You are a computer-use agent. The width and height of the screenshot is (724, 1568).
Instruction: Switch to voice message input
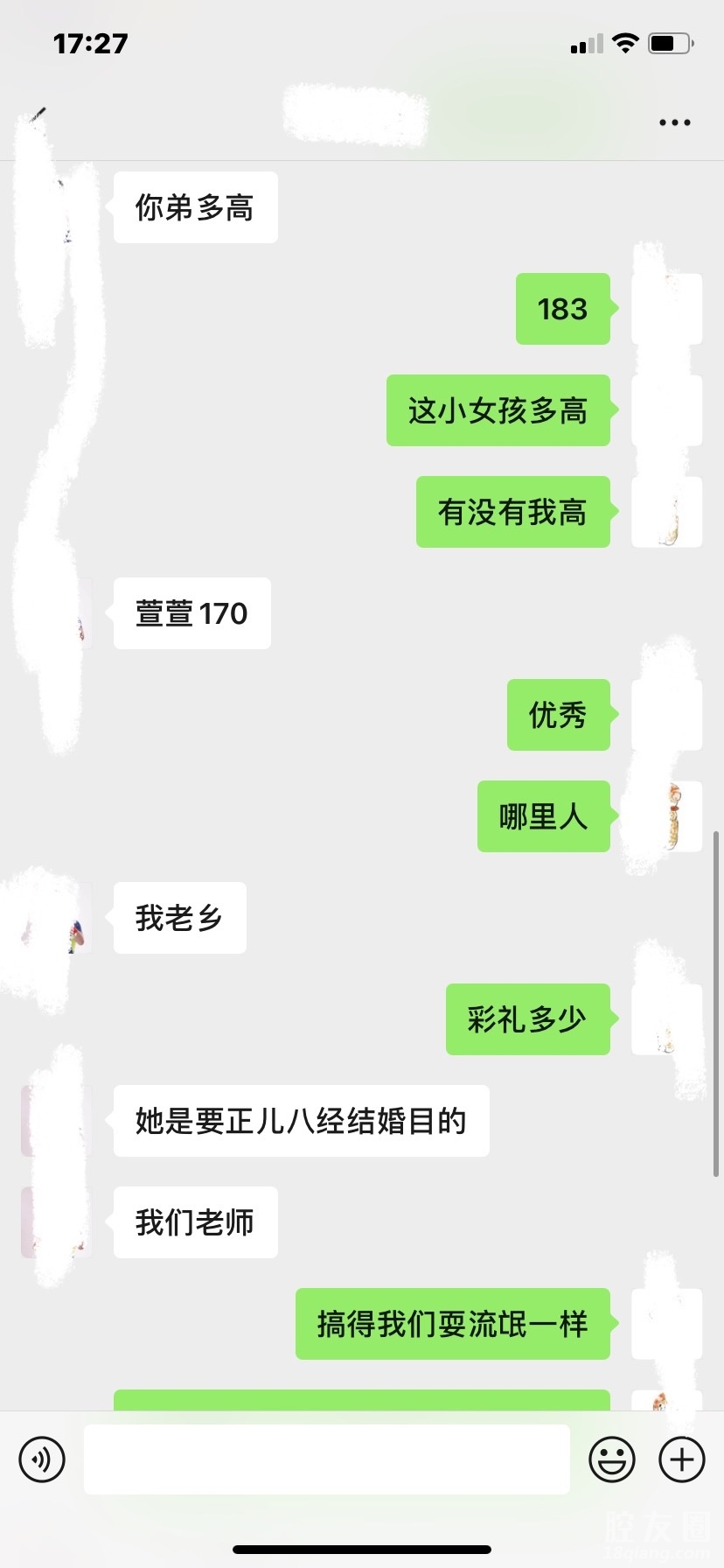42,1459
